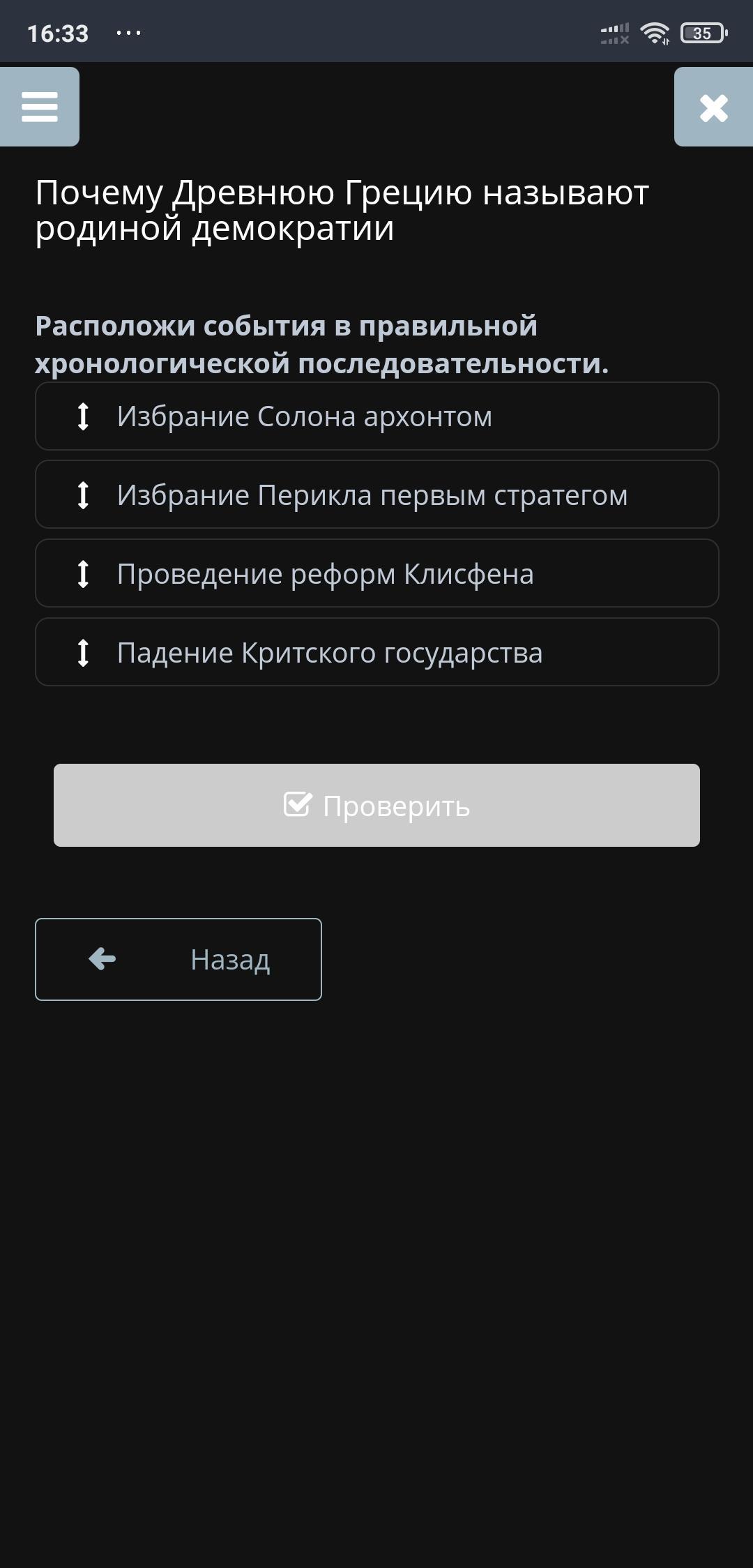Image resolution: width=753 pixels, height=1568 pixels.
Task: Open the hamburger menu
Action: coord(40,107)
